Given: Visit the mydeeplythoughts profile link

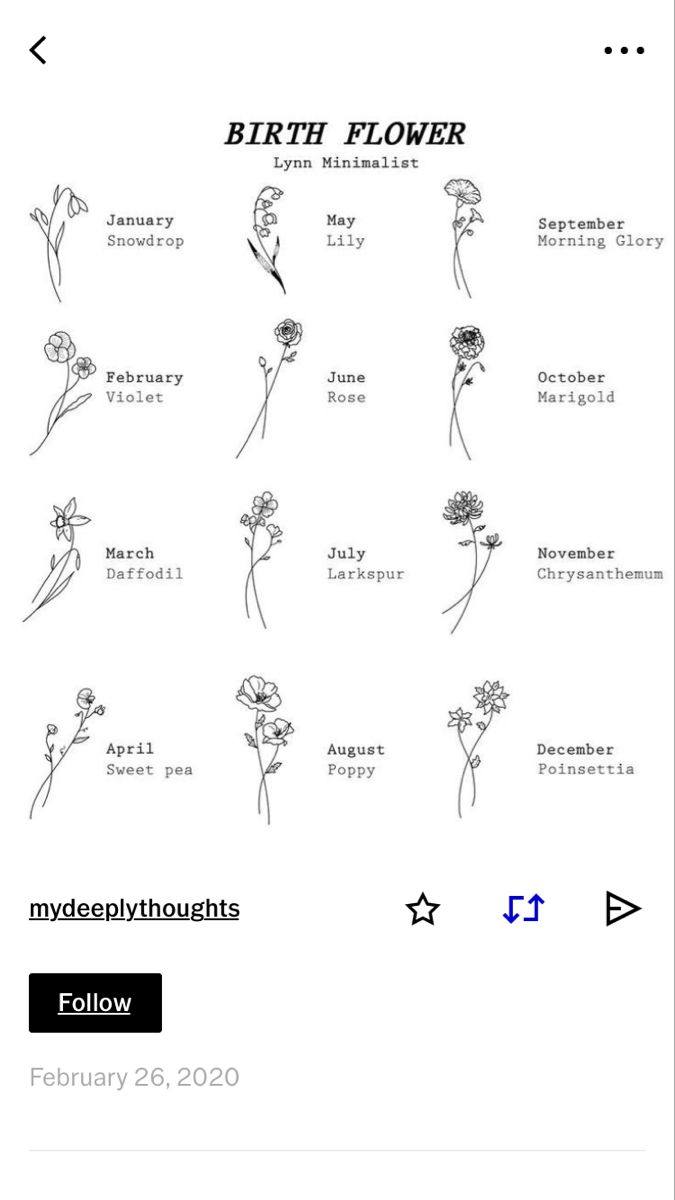Looking at the screenshot, I should pyautogui.click(x=134, y=908).
